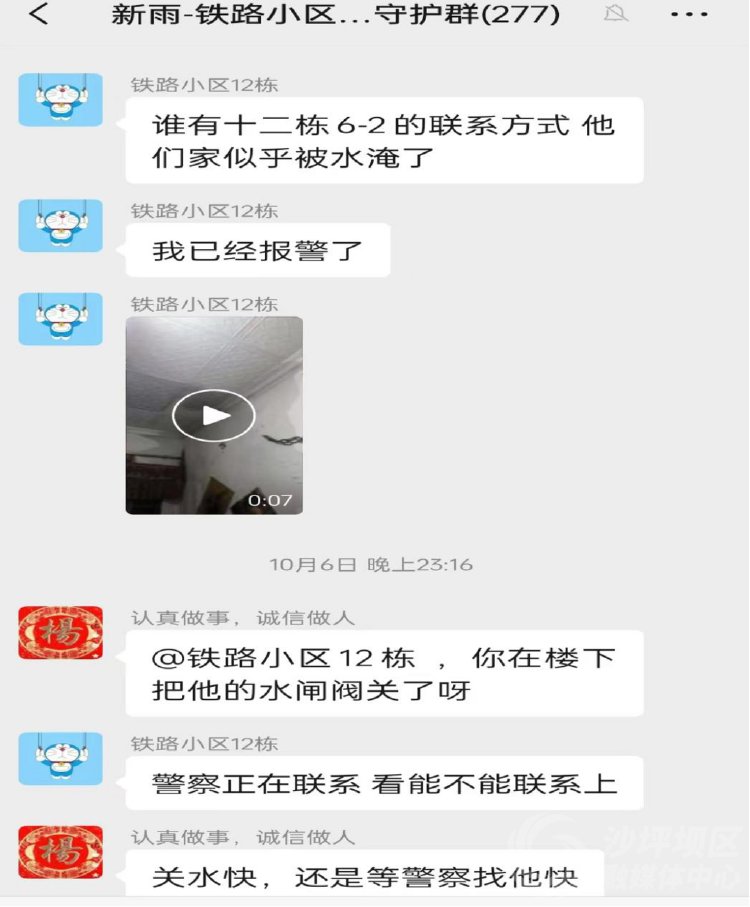750x907 pixels.
Task: Open avatar next to "警察正在联系" message
Action: click(61, 758)
